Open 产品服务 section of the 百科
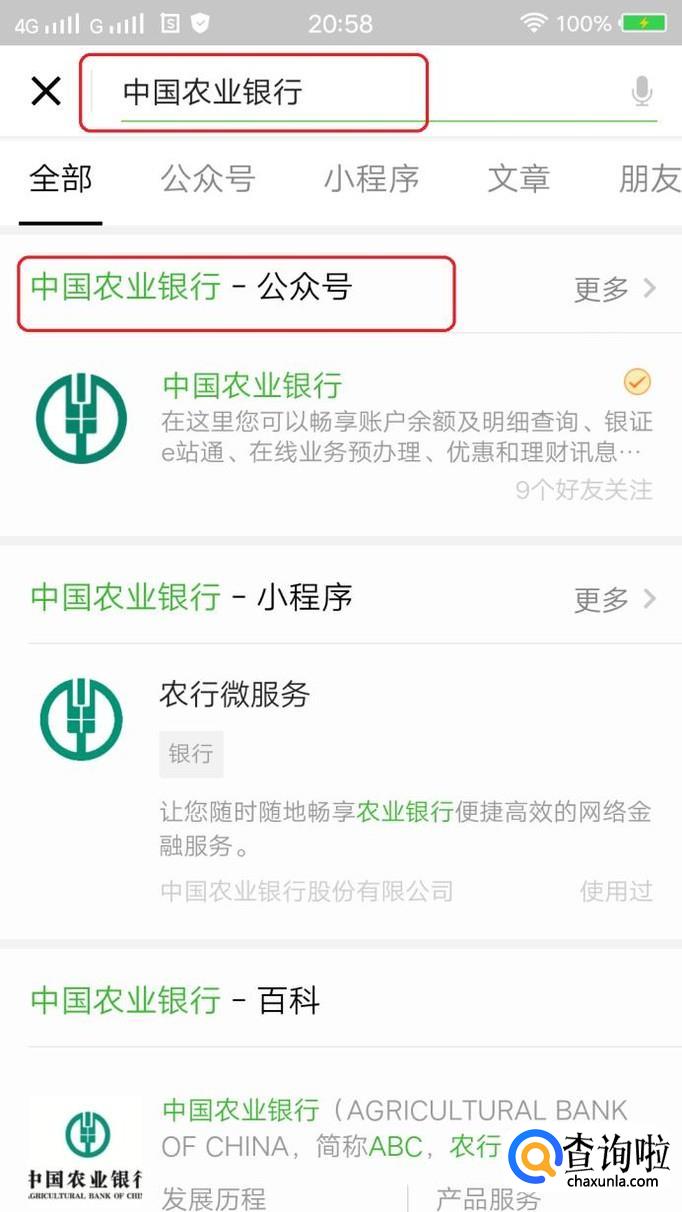This screenshot has width=682, height=1212. coord(488,1198)
